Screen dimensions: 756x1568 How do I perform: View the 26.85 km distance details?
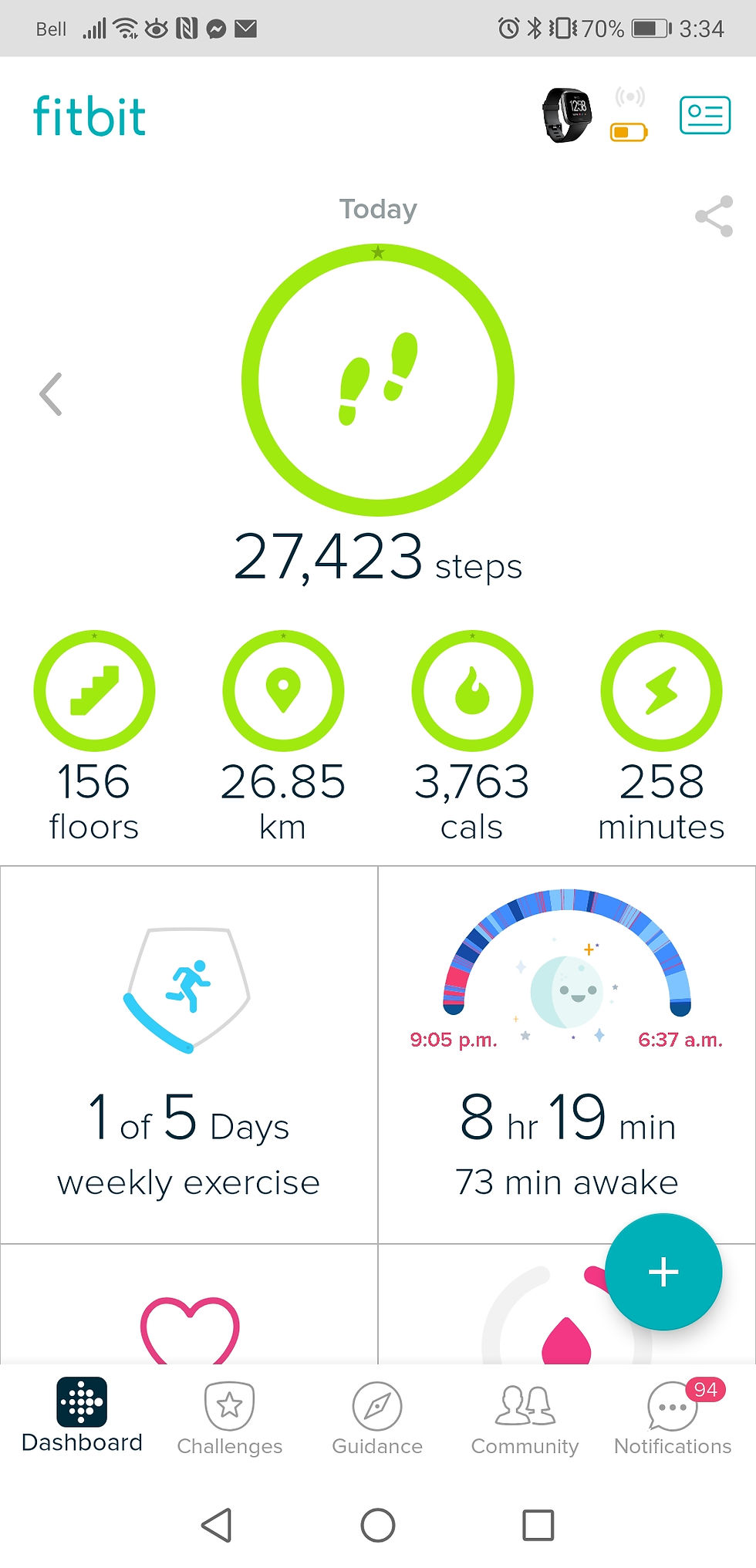pos(283,690)
